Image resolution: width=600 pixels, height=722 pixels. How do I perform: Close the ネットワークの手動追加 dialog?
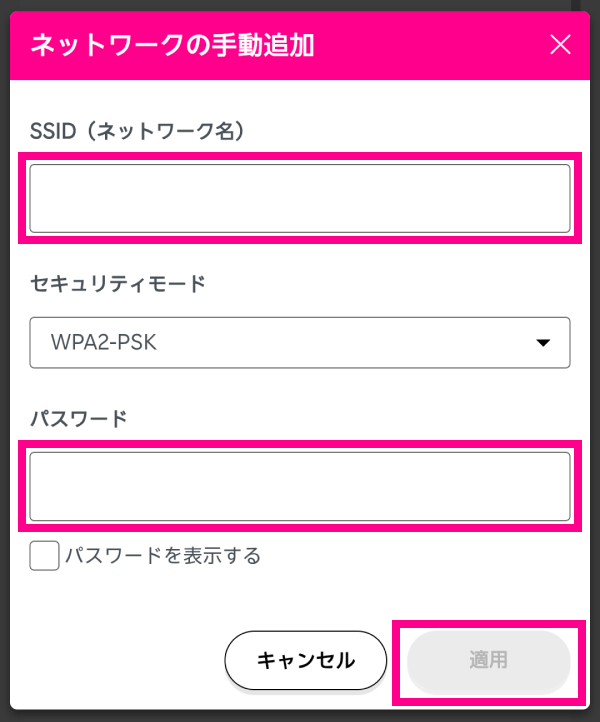(561, 44)
